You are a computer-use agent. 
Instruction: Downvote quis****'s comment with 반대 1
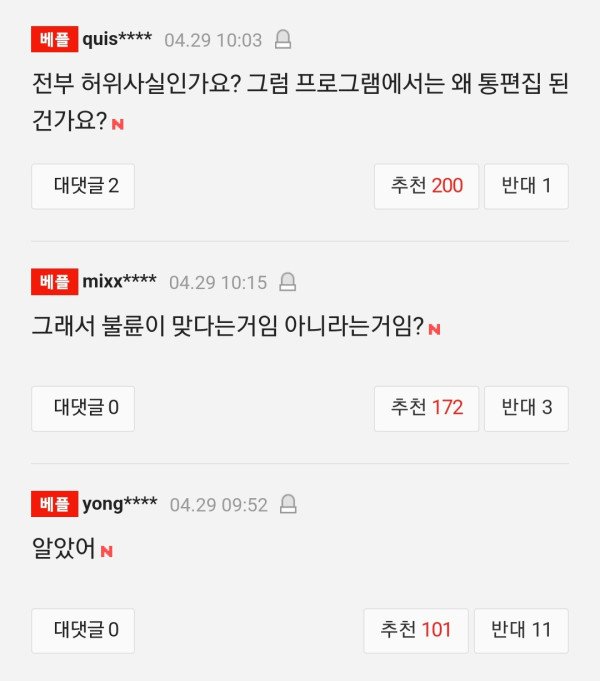pyautogui.click(x=526, y=186)
